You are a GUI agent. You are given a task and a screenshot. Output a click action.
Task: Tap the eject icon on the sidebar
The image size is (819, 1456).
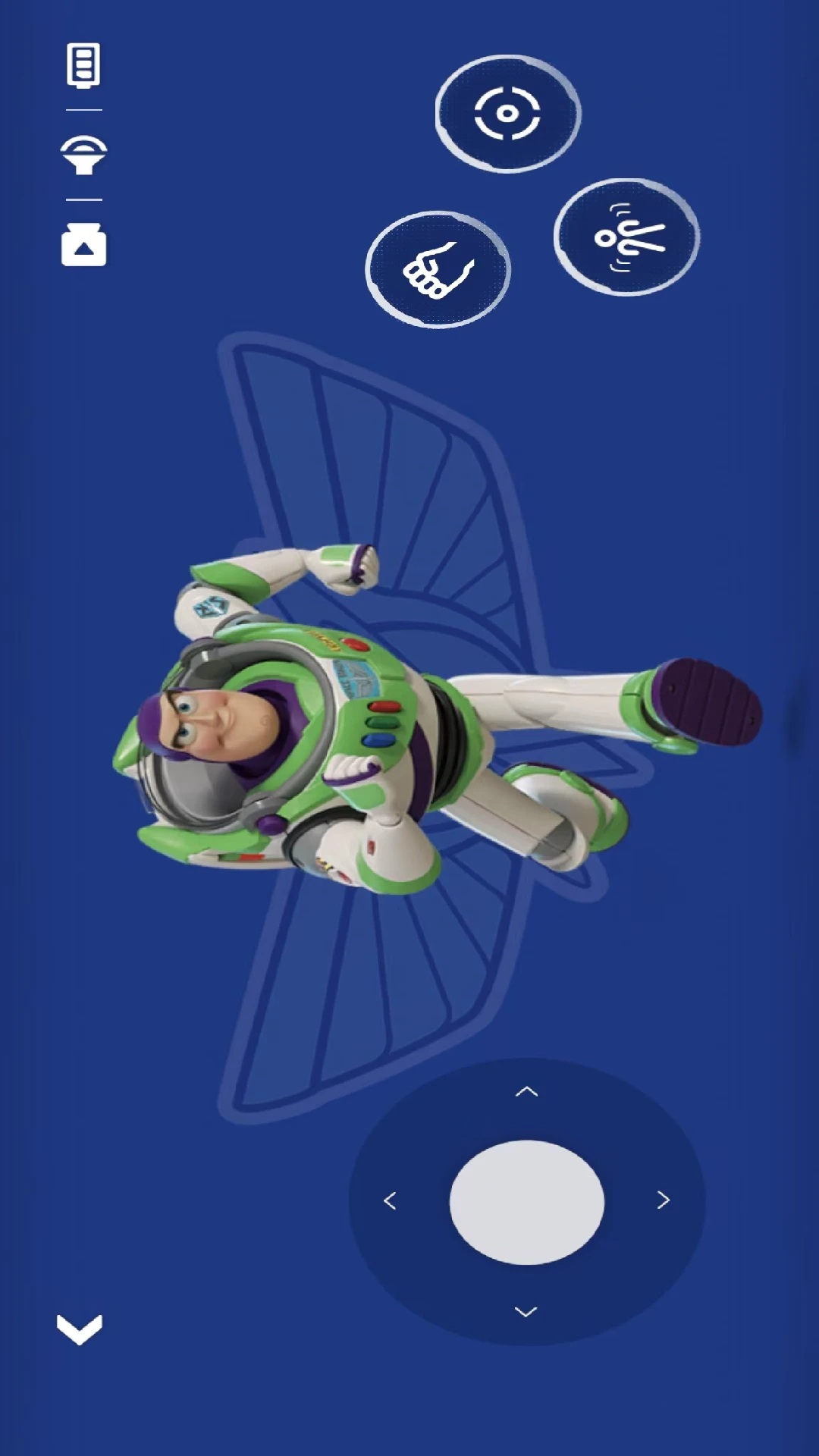click(83, 245)
